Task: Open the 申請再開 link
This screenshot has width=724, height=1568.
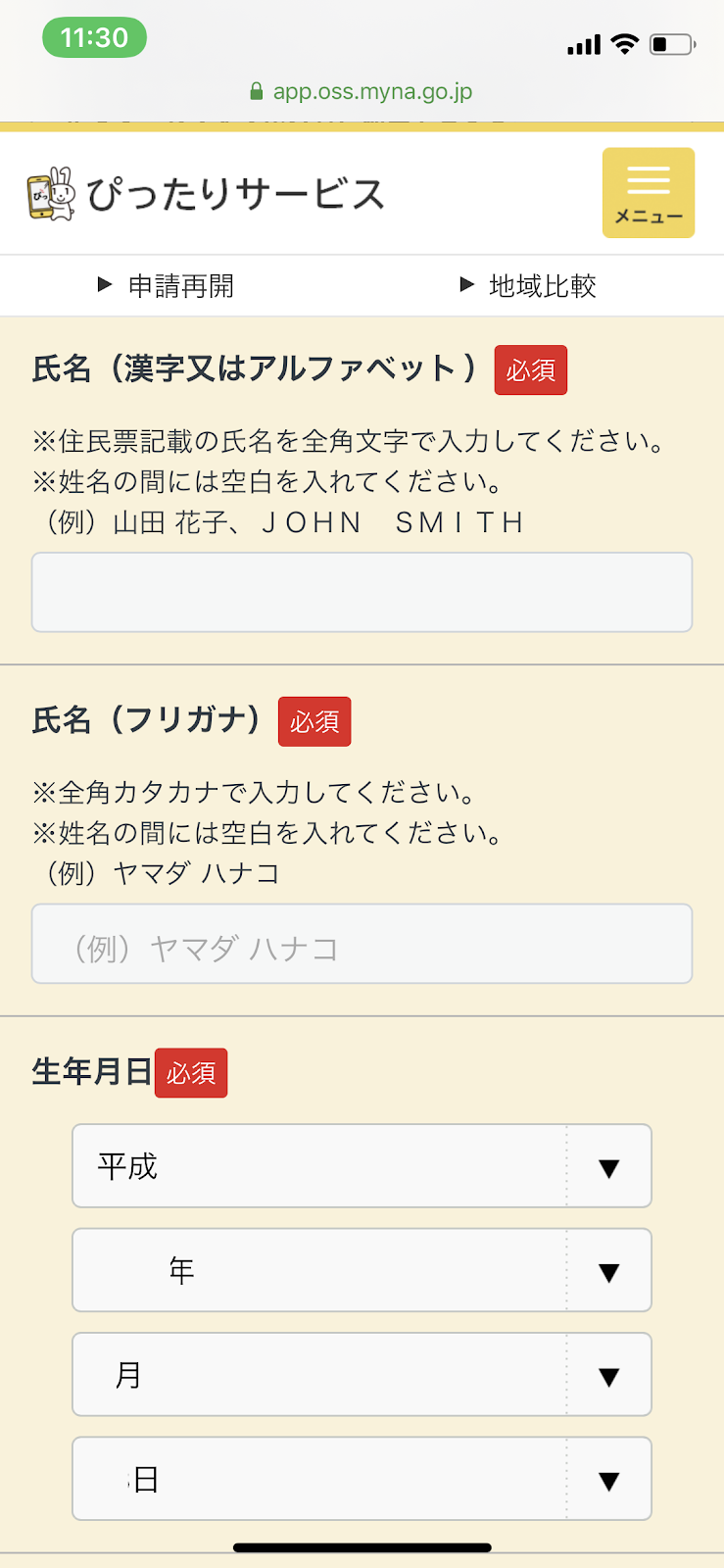Action: tap(168, 286)
